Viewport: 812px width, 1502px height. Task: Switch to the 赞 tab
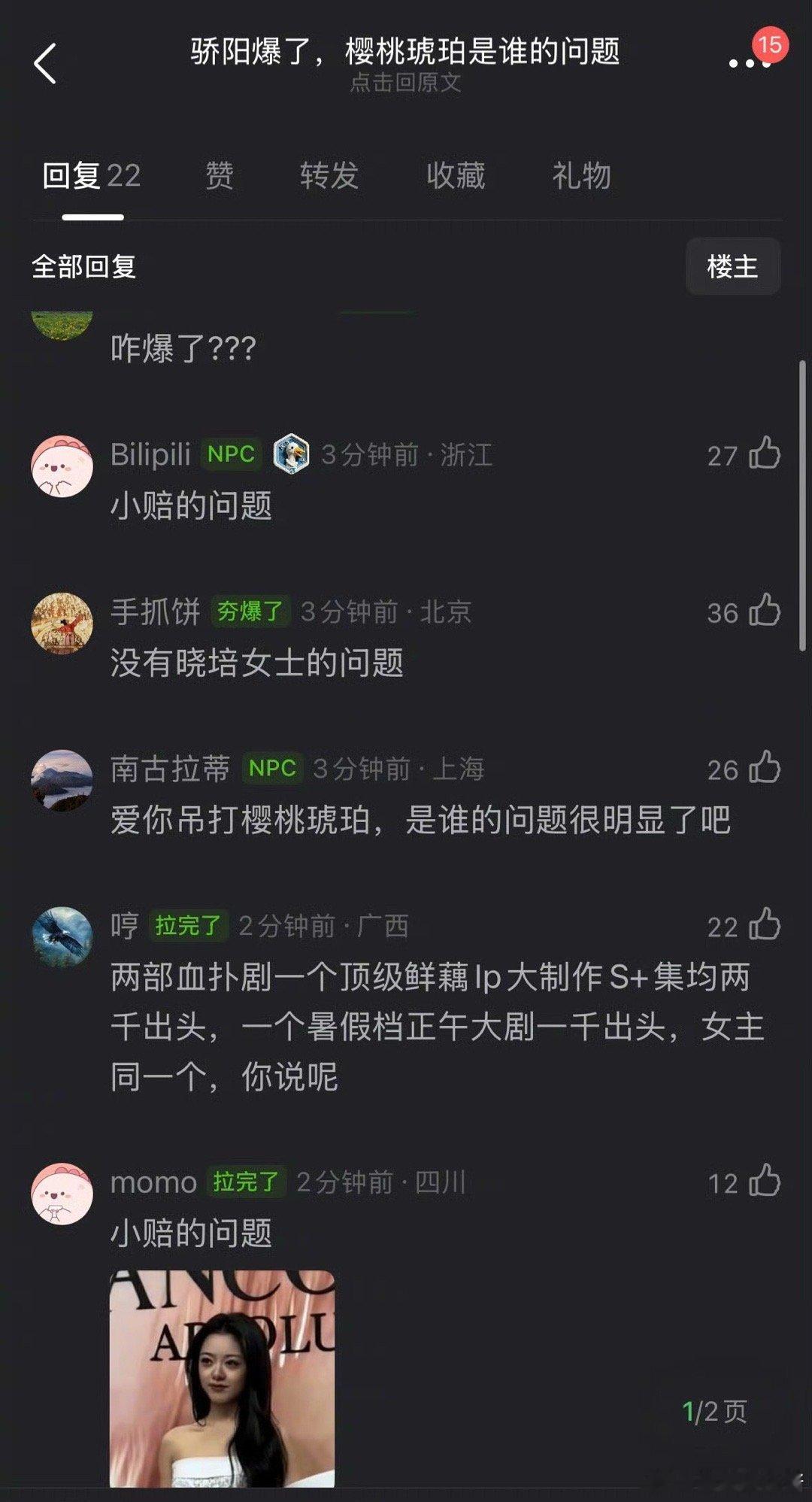218,175
